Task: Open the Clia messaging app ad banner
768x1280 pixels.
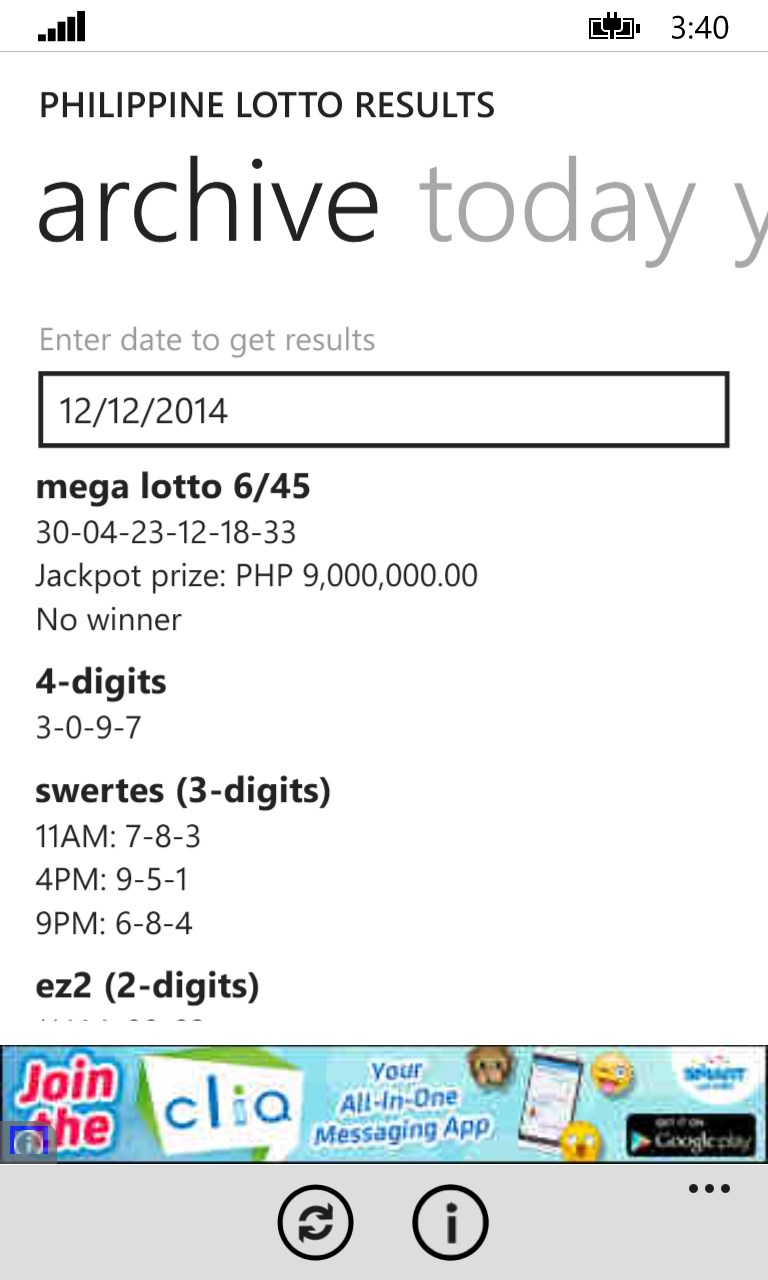Action: (400, 1103)
